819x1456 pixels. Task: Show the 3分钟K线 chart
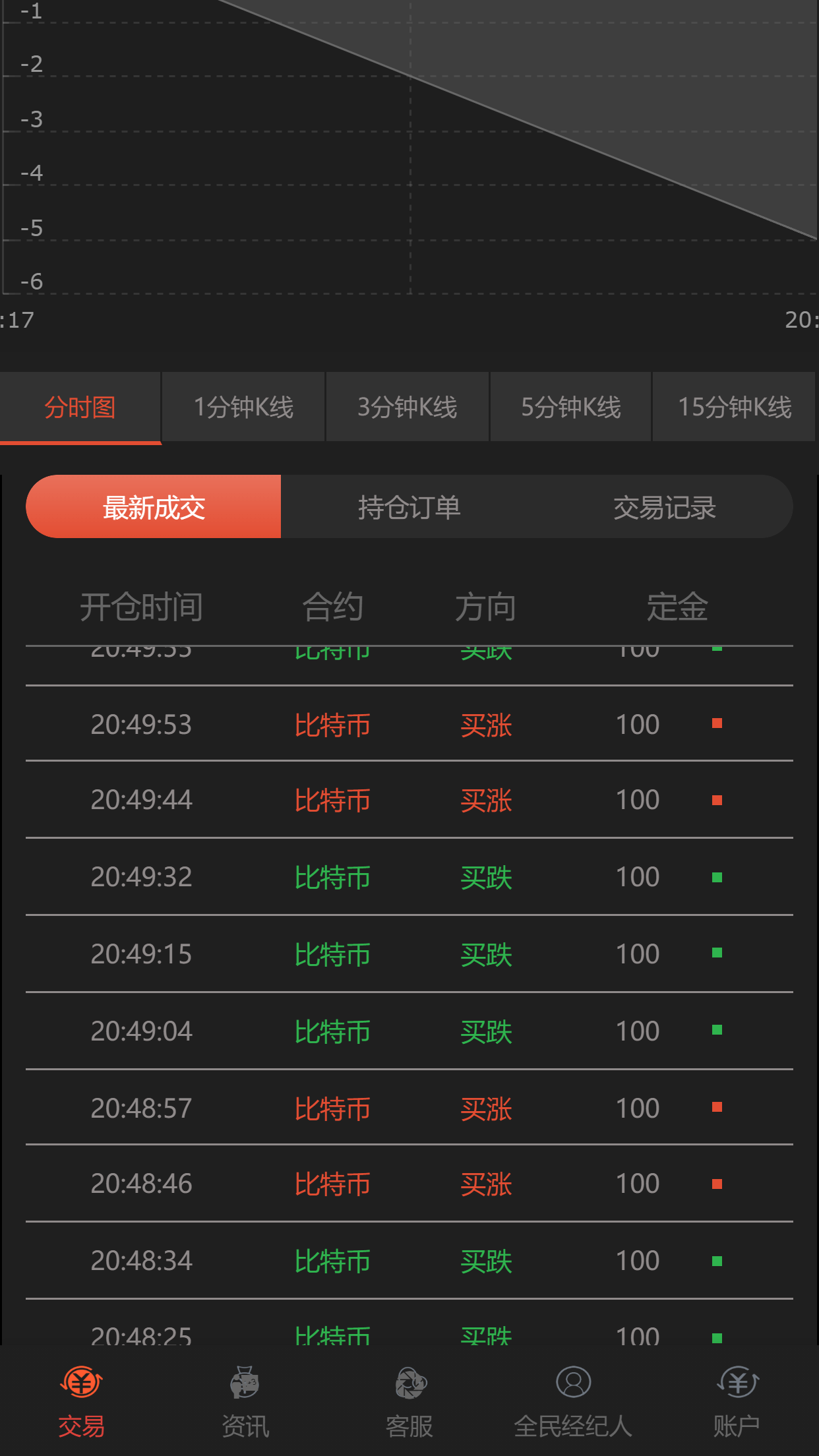(x=407, y=408)
